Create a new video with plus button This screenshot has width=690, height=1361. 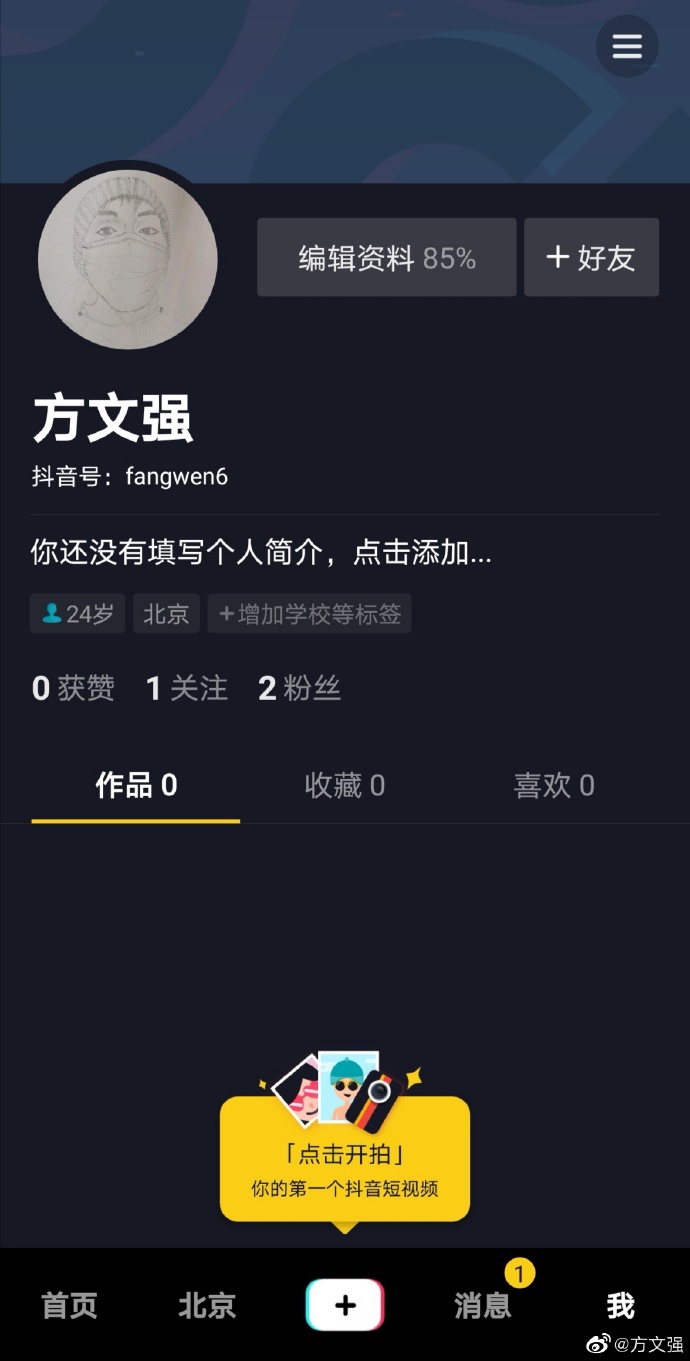pyautogui.click(x=344, y=1306)
